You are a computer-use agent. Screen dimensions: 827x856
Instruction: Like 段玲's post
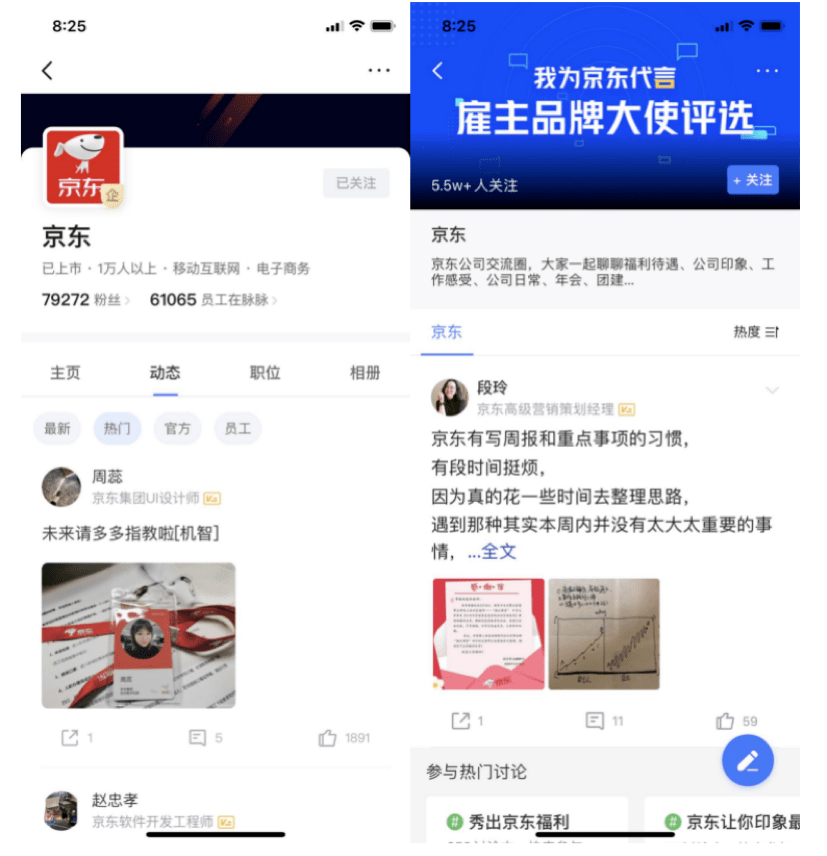[x=737, y=720]
